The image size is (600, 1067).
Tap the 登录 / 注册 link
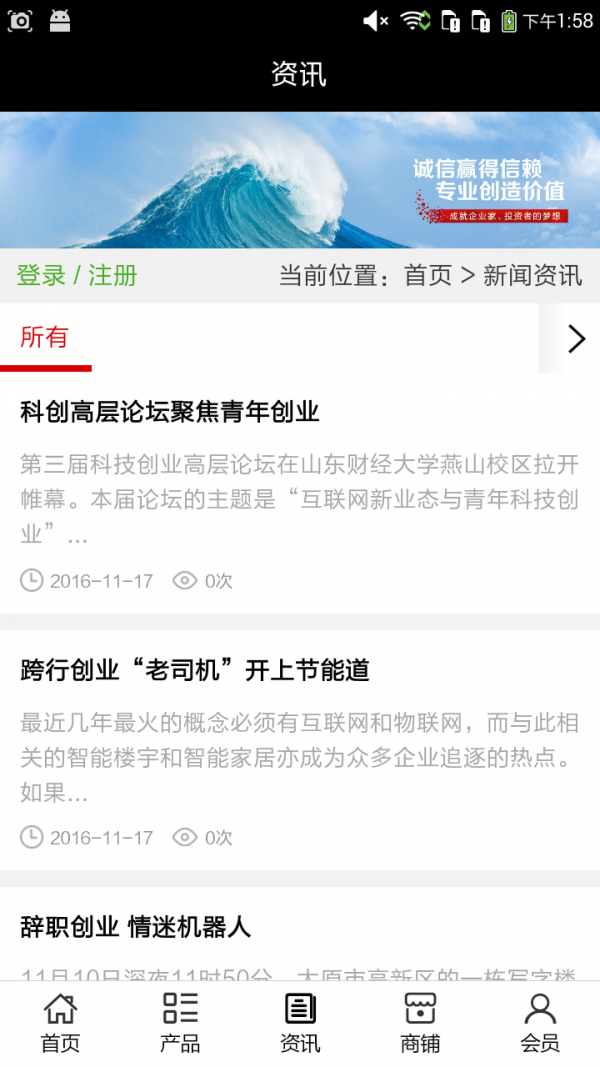pyautogui.click(x=77, y=276)
